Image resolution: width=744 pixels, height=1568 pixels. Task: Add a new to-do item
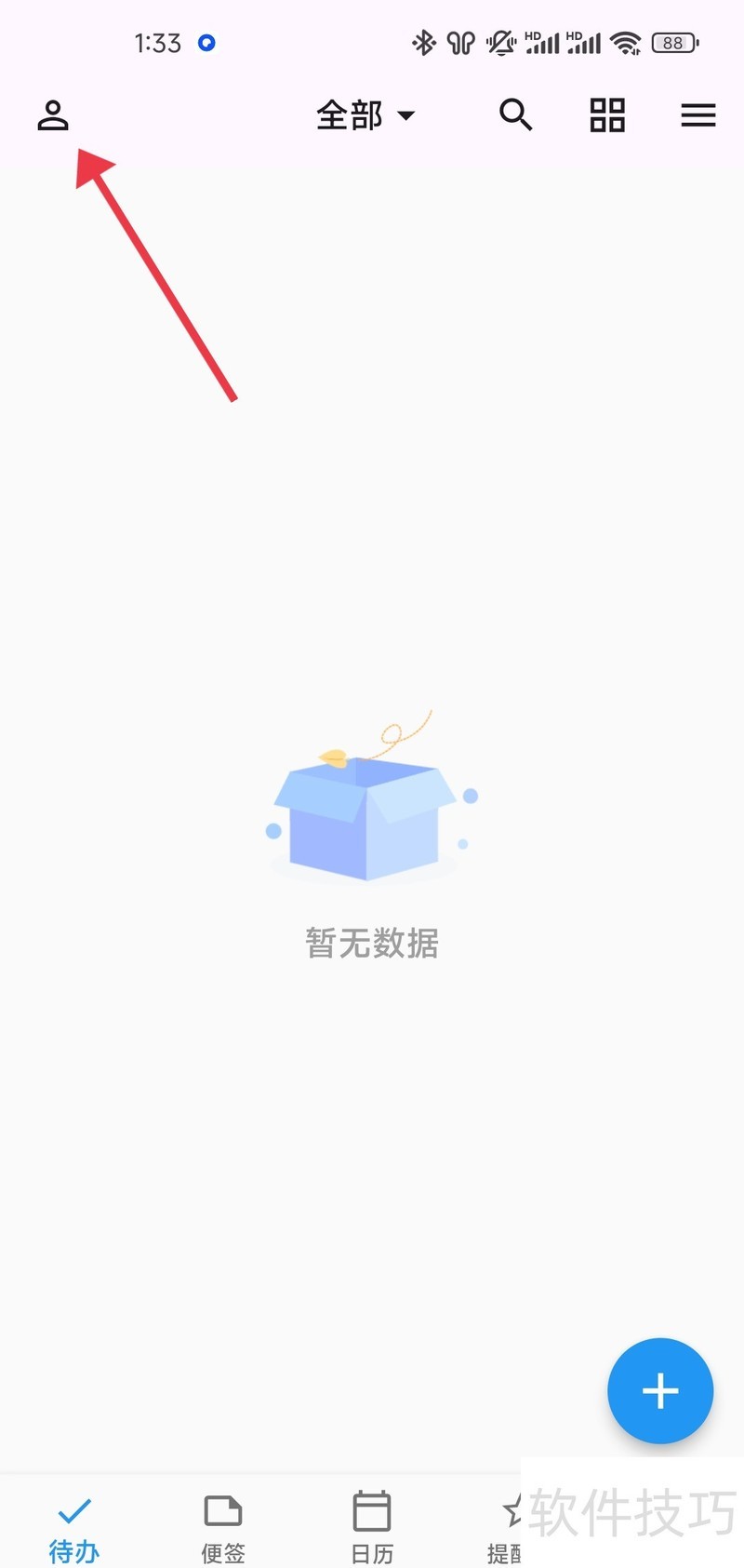coord(660,1390)
